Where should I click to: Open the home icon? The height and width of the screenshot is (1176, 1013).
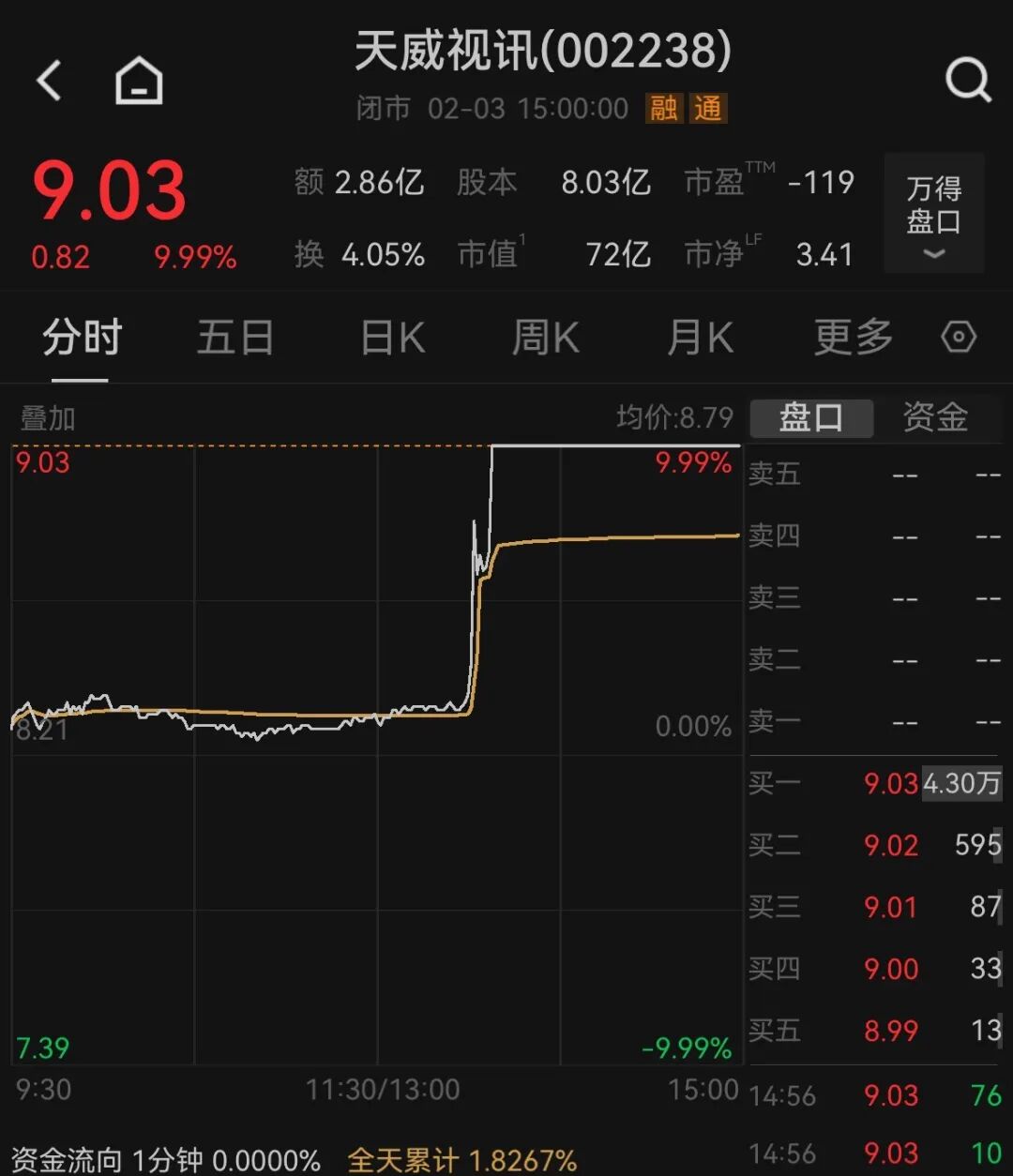click(139, 81)
